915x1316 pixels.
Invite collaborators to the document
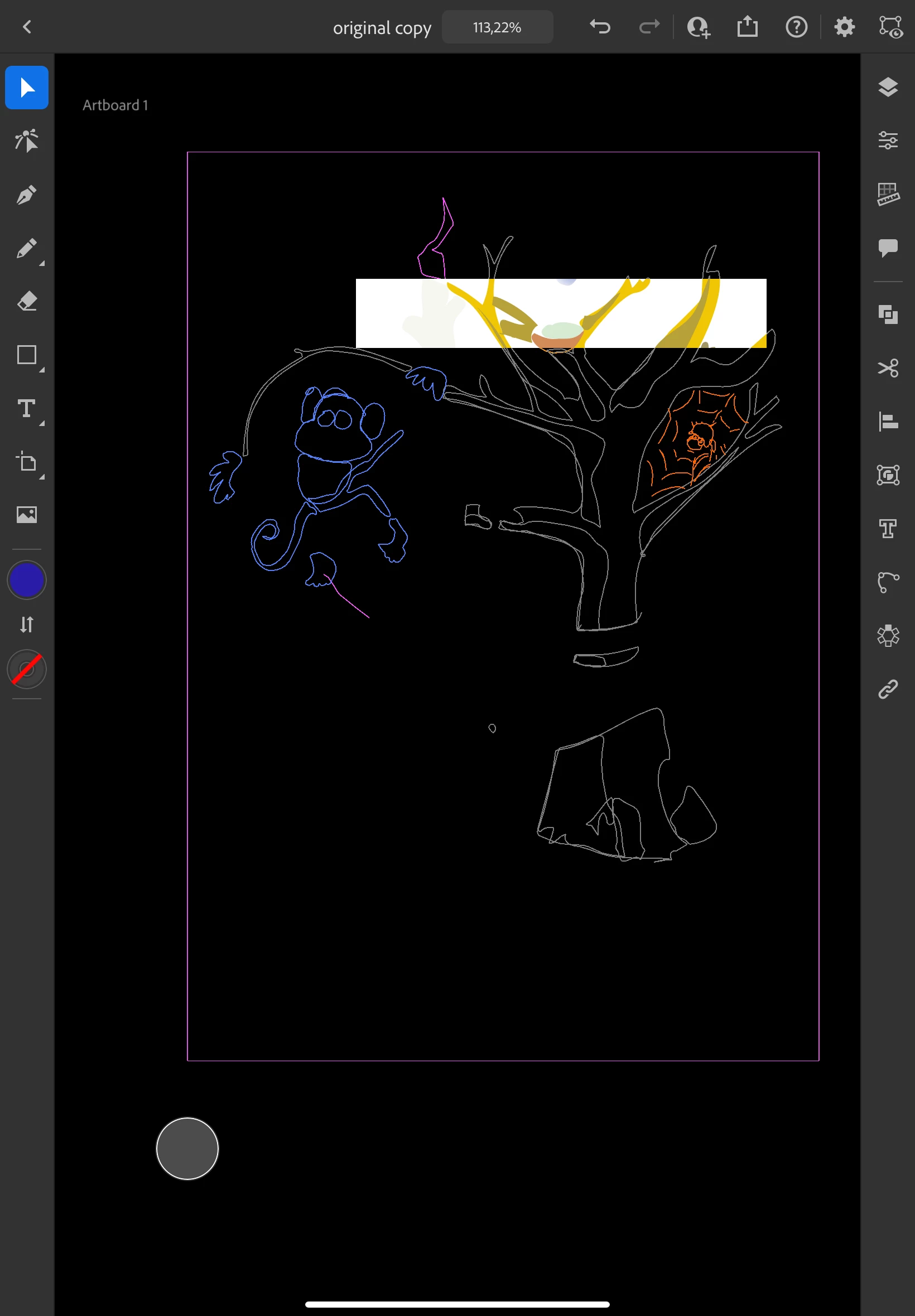(x=699, y=27)
